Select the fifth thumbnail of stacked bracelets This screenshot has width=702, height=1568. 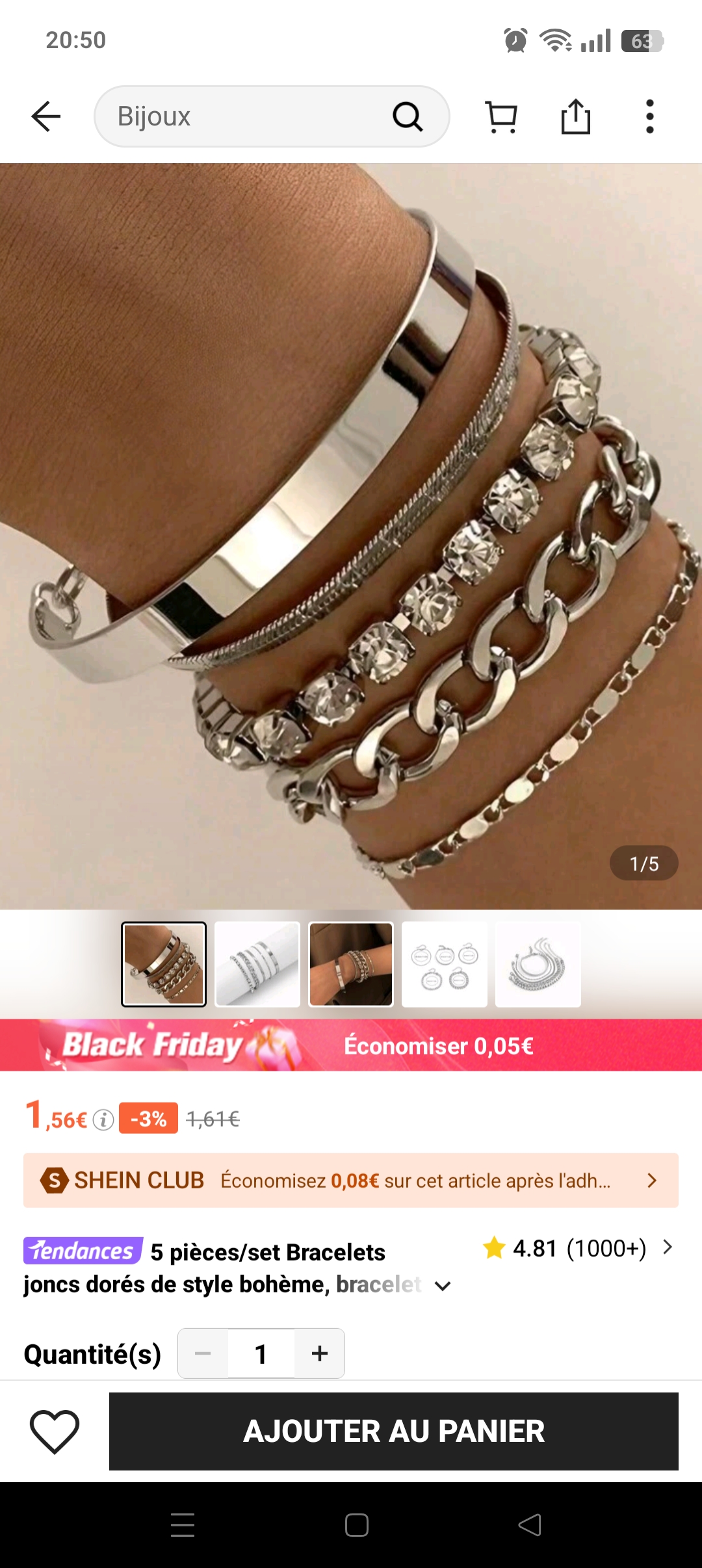(538, 964)
